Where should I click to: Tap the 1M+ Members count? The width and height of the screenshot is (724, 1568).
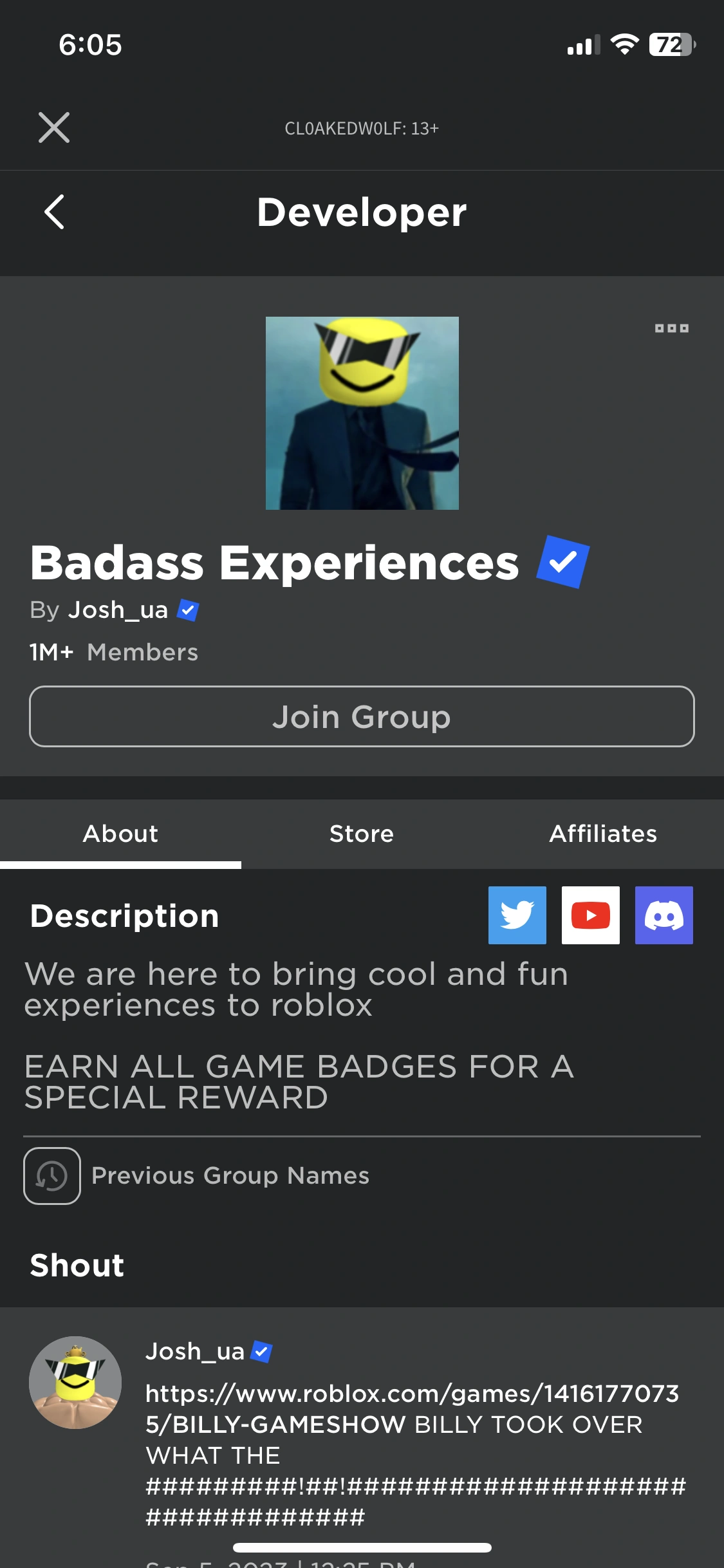point(113,651)
